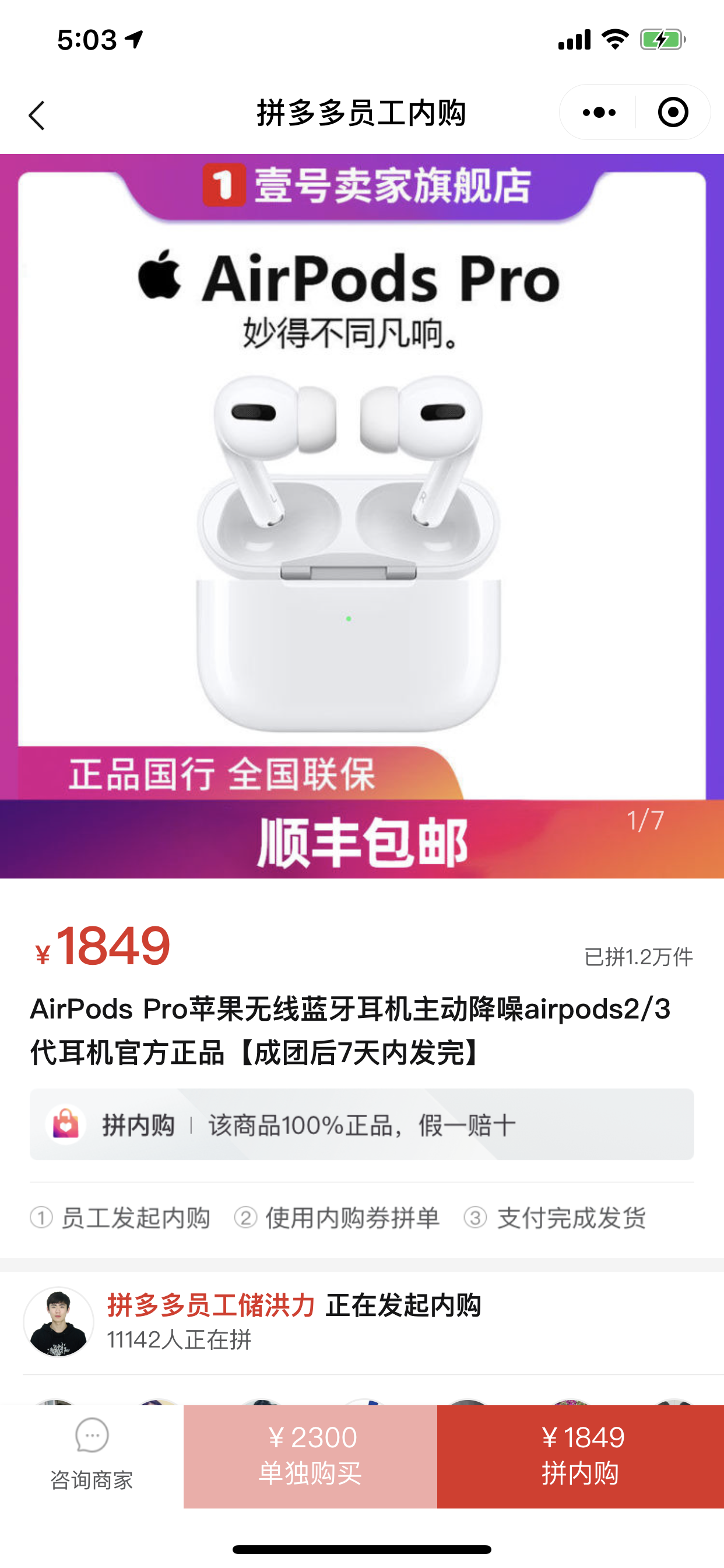Tap 咨询商家 to contact the seller
Image resolution: width=724 pixels, height=1568 pixels.
tap(92, 1456)
